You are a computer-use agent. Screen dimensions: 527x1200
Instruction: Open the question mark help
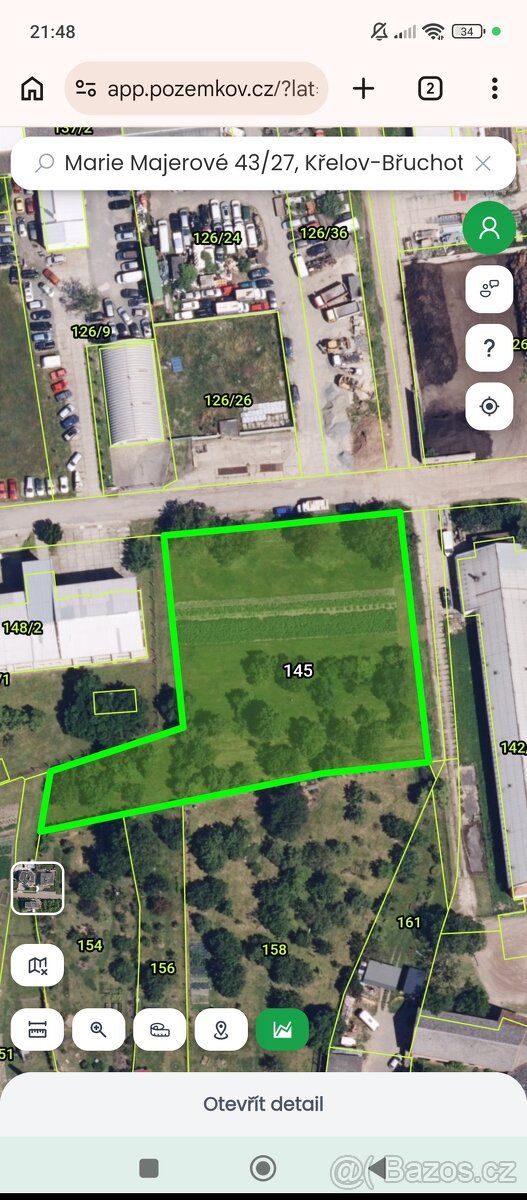(x=489, y=348)
